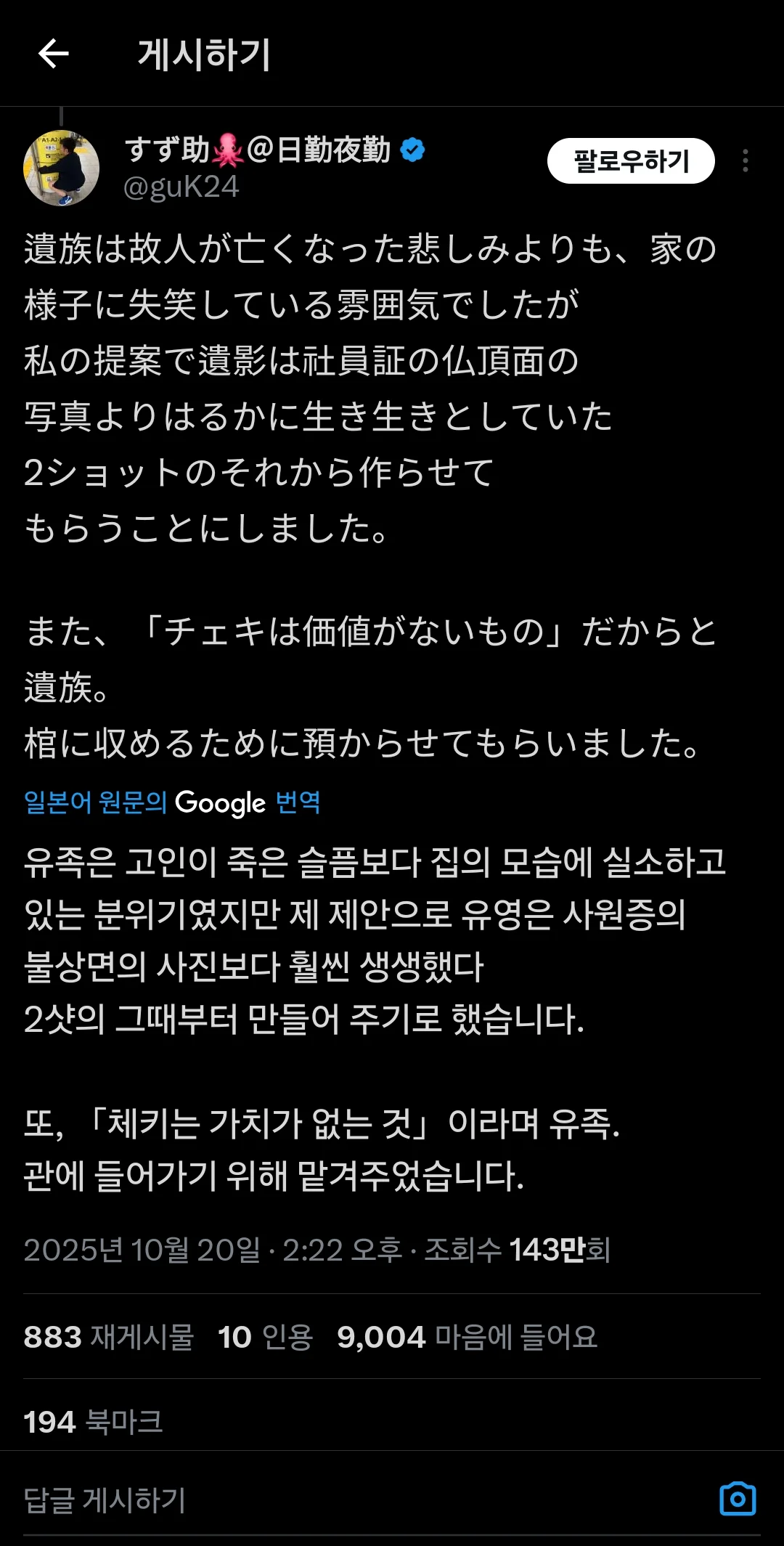Tap the 답글 게시하기 reply field
Screen dimensions: 784x1546
[x=290, y=1500]
